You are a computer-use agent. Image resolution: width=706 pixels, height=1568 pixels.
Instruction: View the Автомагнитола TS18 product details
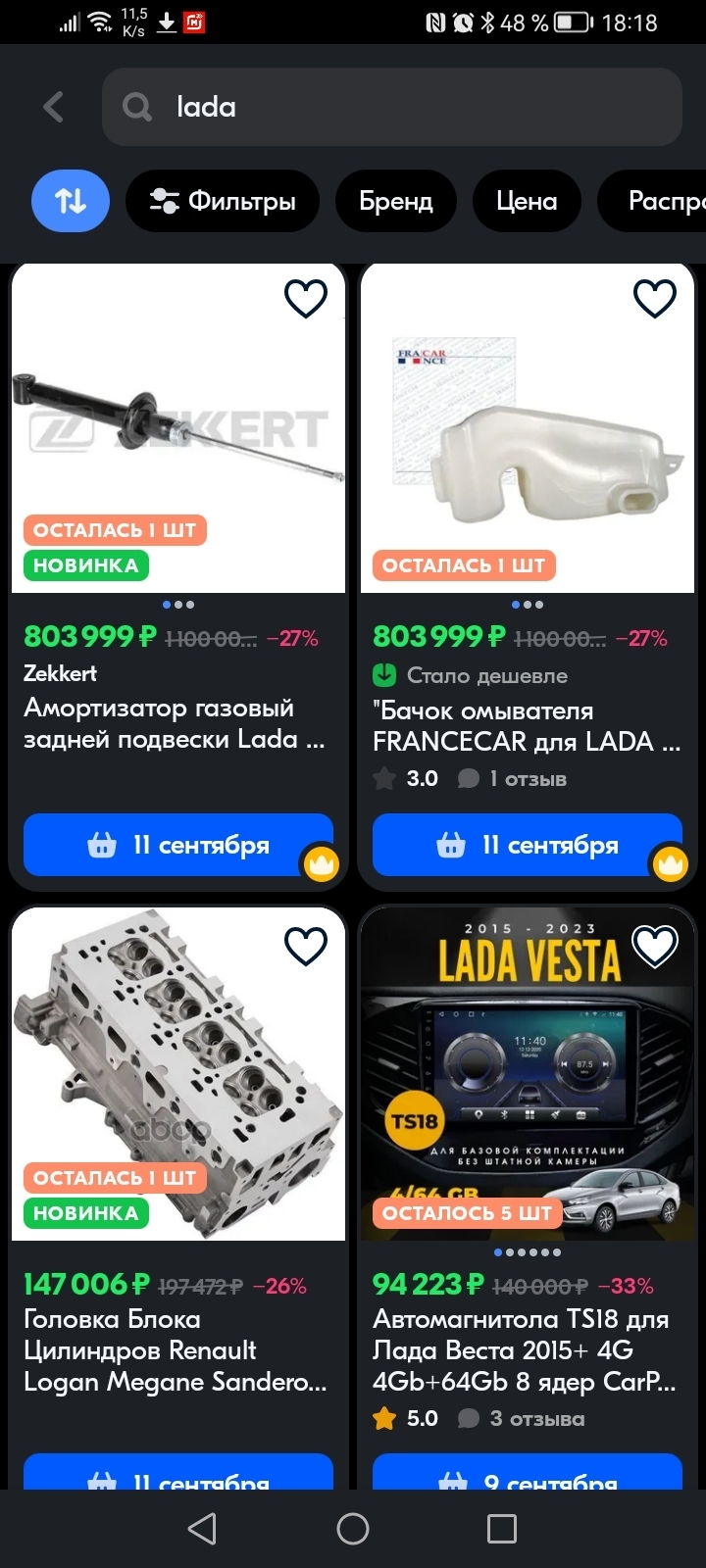pyautogui.click(x=525, y=1350)
